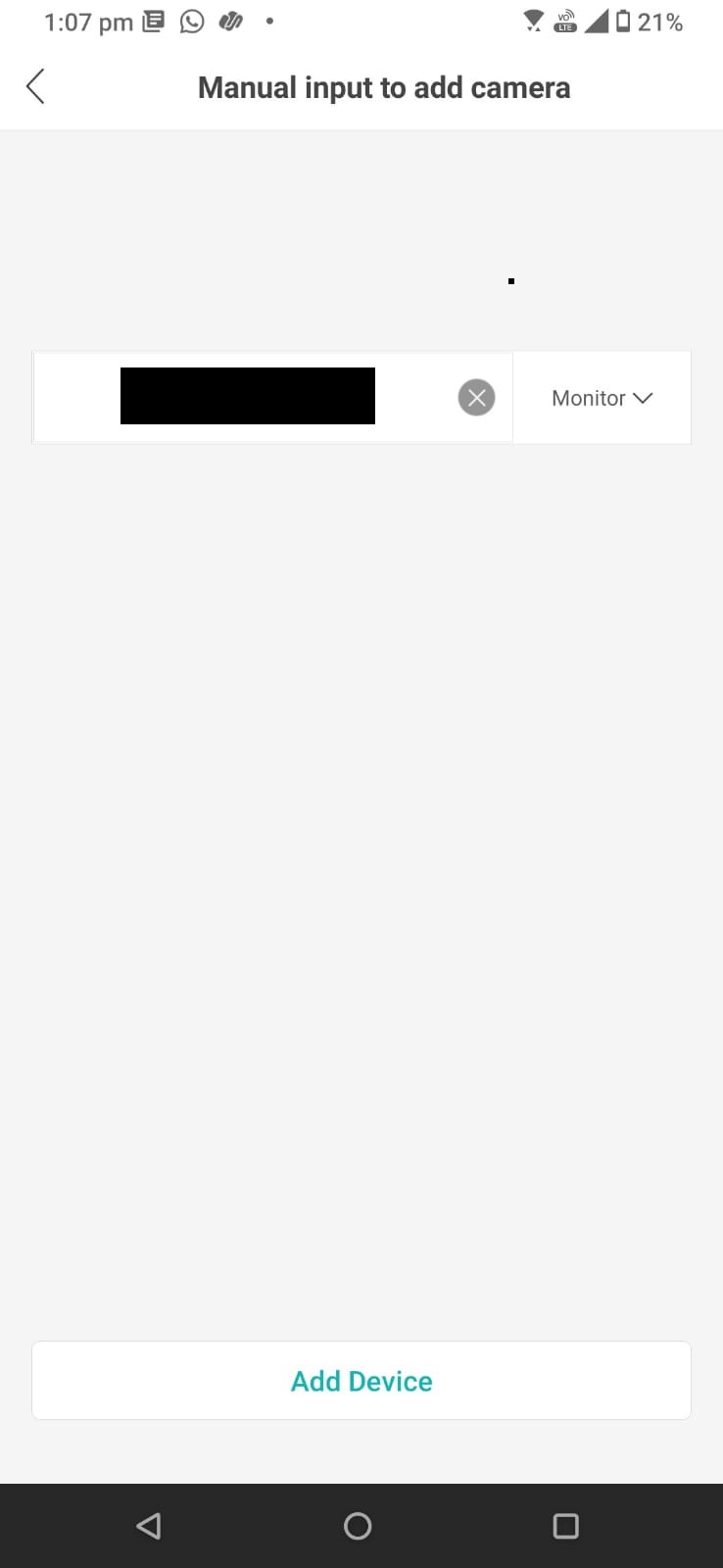Open the recent apps overview
Screen dimensions: 723x1568
click(565, 1526)
